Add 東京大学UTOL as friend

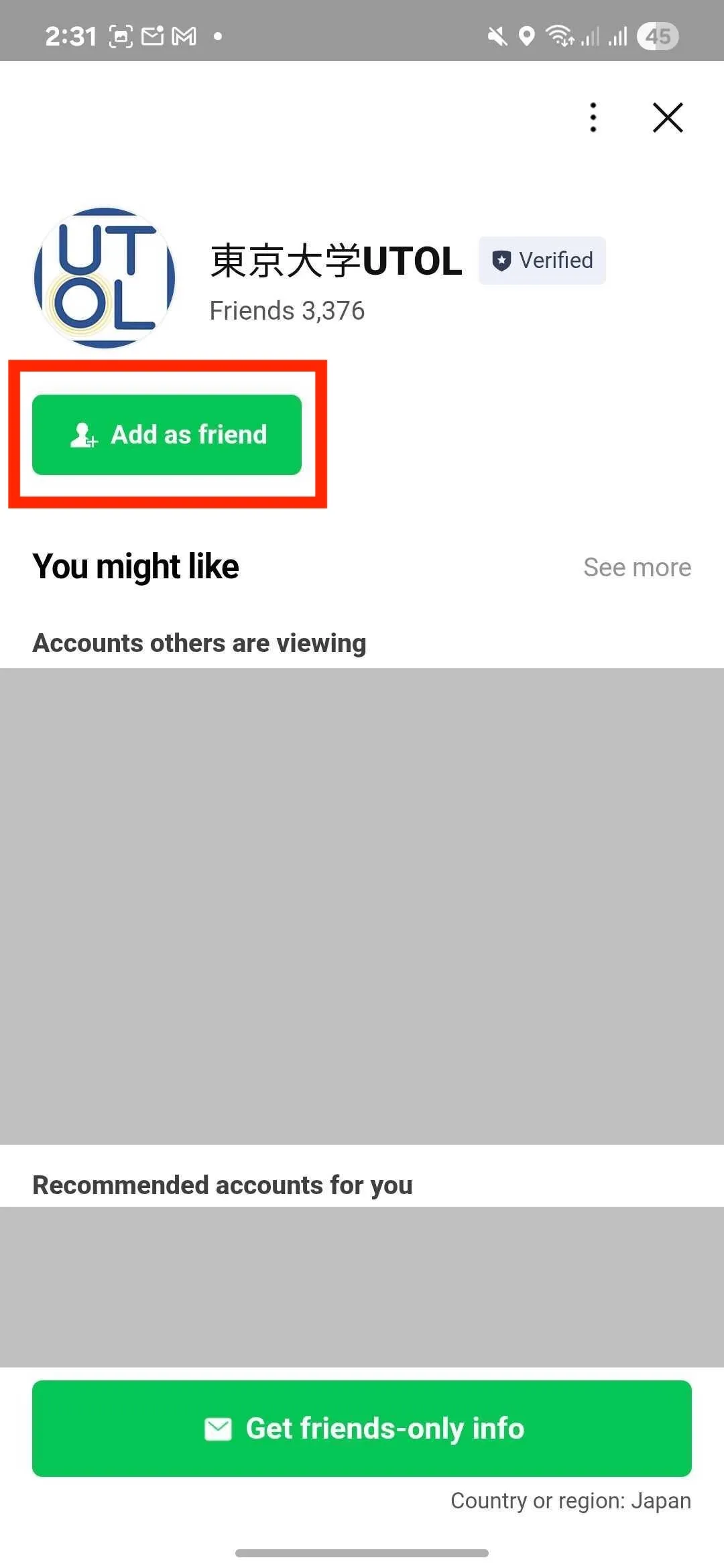point(167,435)
